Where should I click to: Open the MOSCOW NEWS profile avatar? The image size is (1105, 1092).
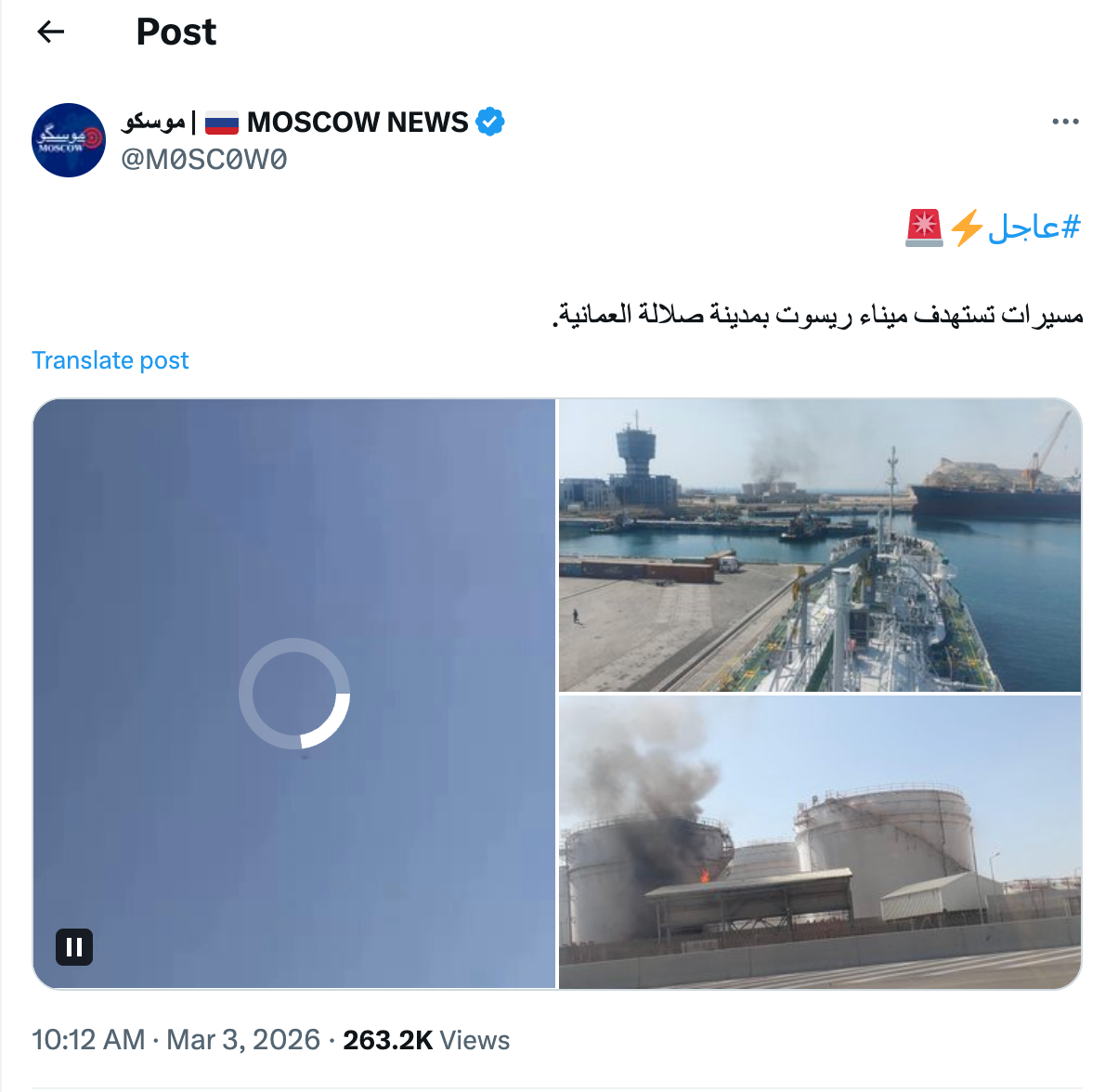tap(69, 140)
